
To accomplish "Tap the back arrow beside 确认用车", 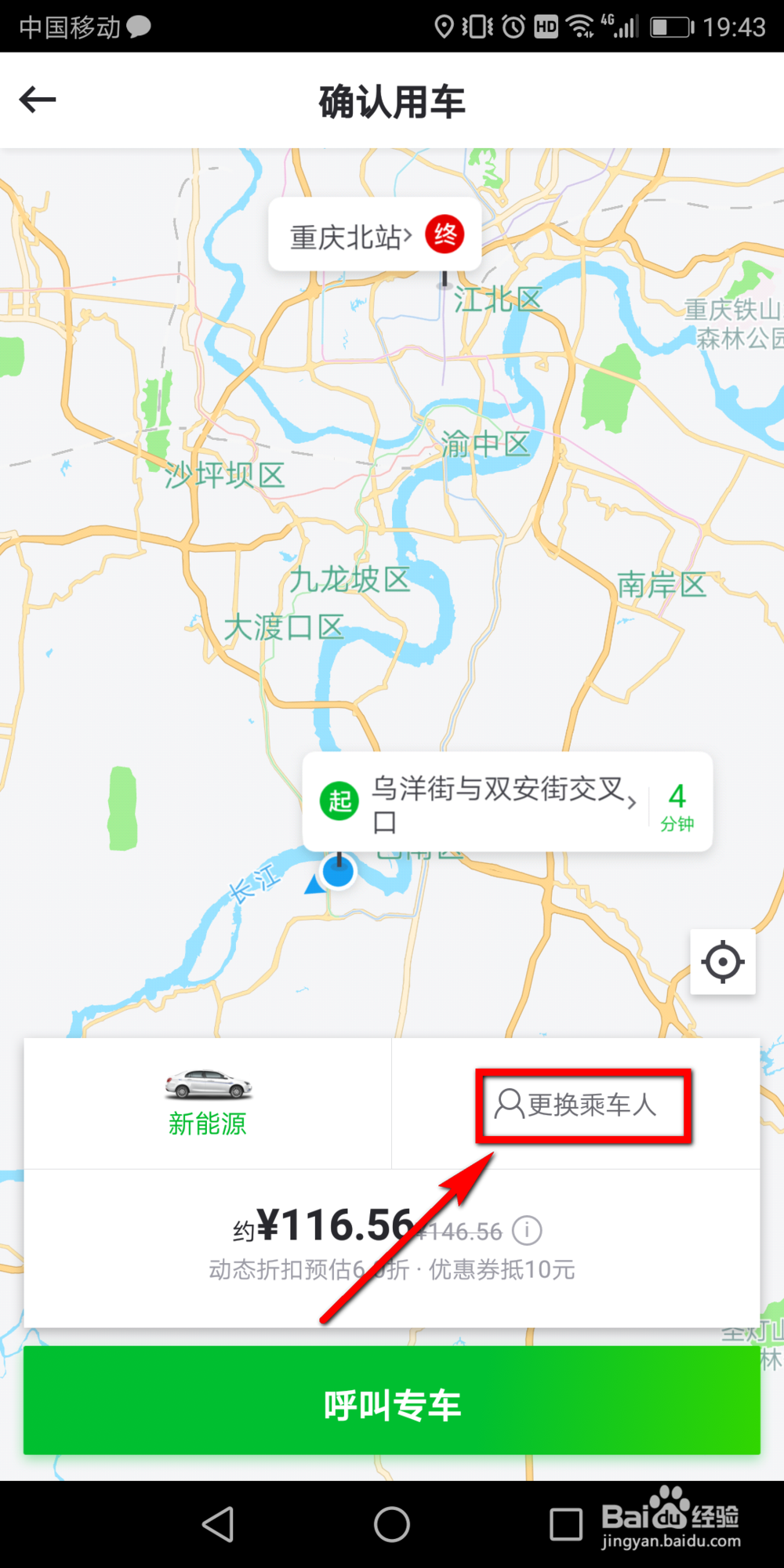I will (x=37, y=100).
